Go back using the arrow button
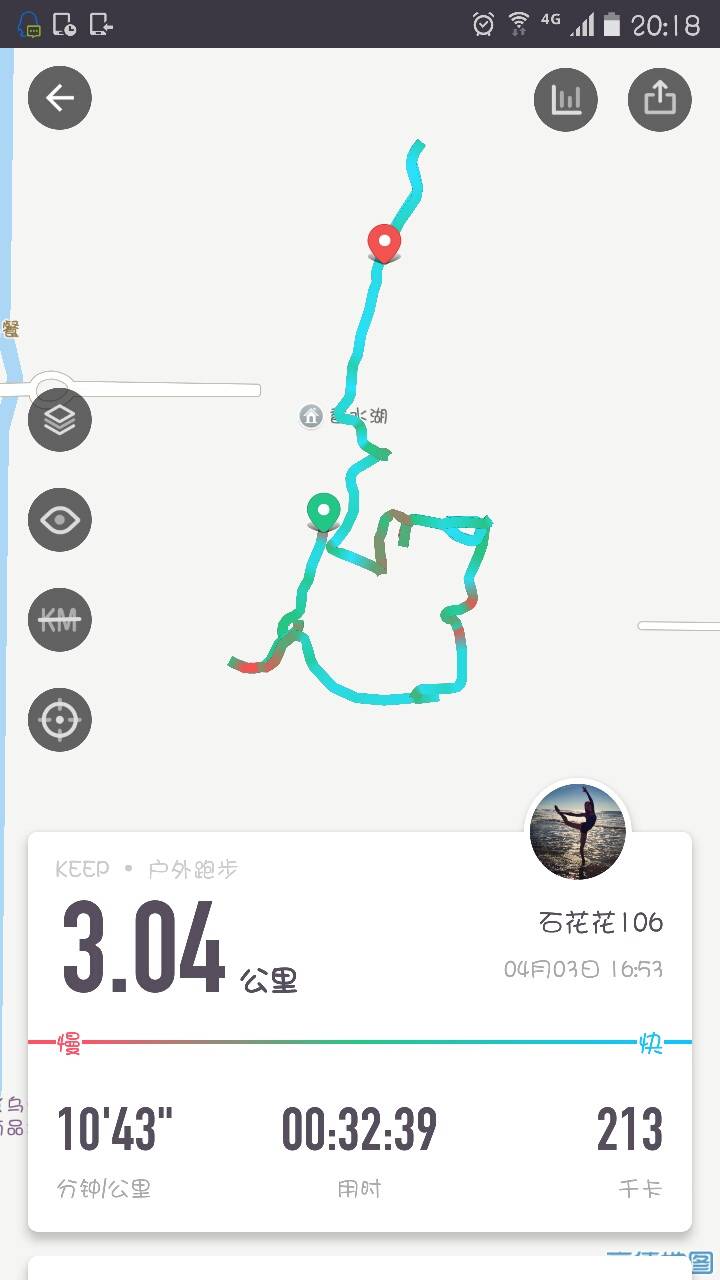 [x=60, y=98]
